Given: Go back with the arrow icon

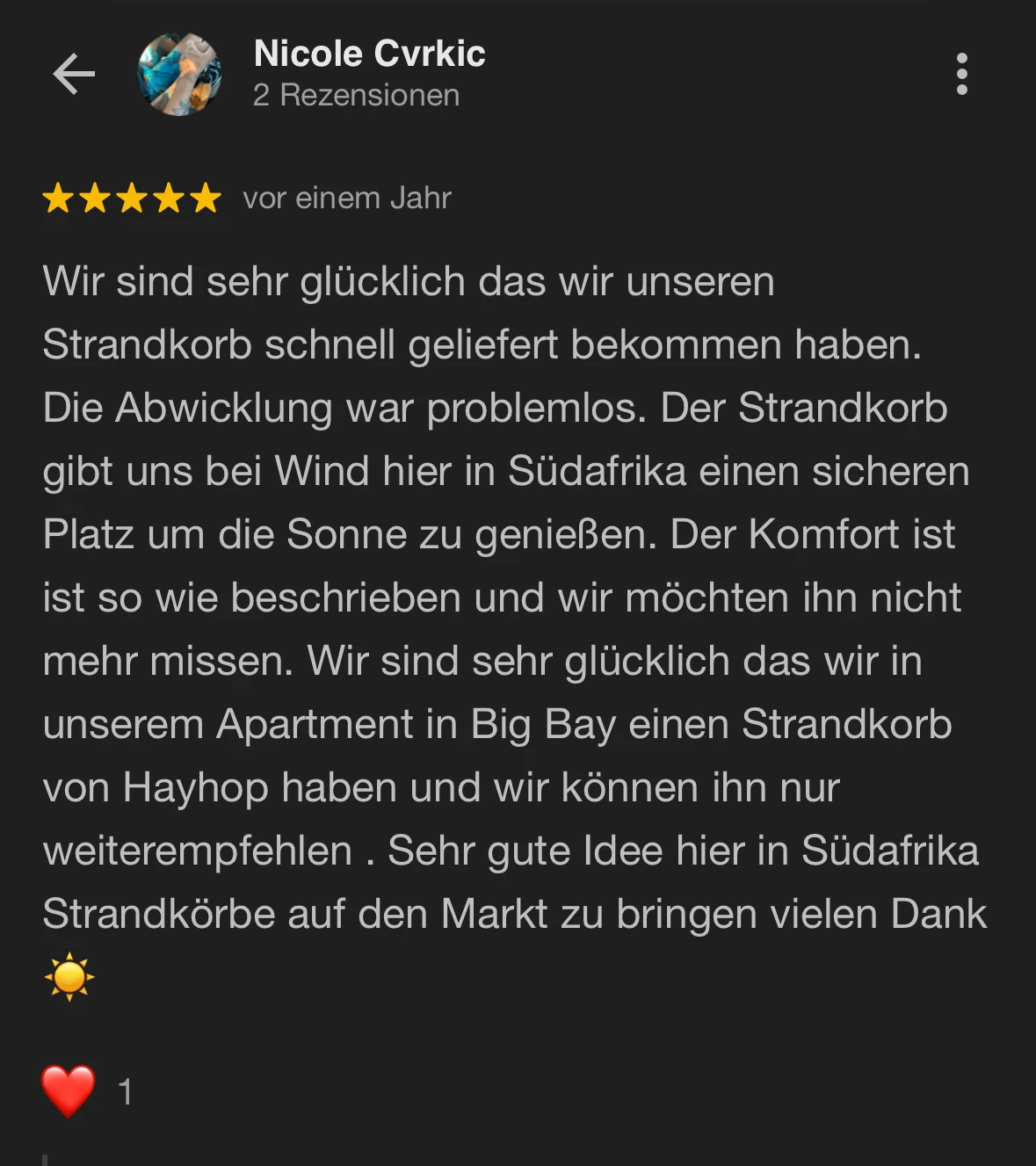Looking at the screenshot, I should click(74, 74).
